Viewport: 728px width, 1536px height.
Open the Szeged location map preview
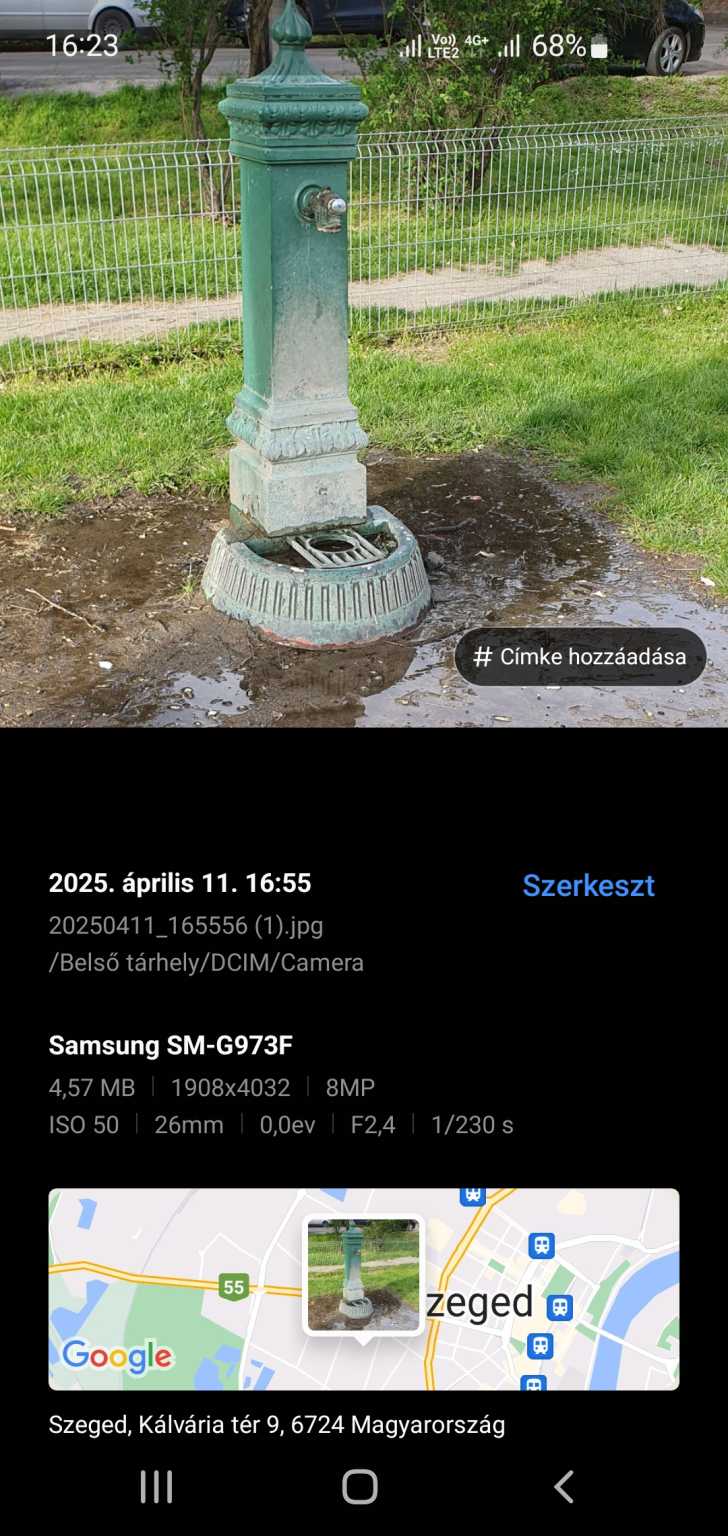pyautogui.click(x=364, y=1289)
